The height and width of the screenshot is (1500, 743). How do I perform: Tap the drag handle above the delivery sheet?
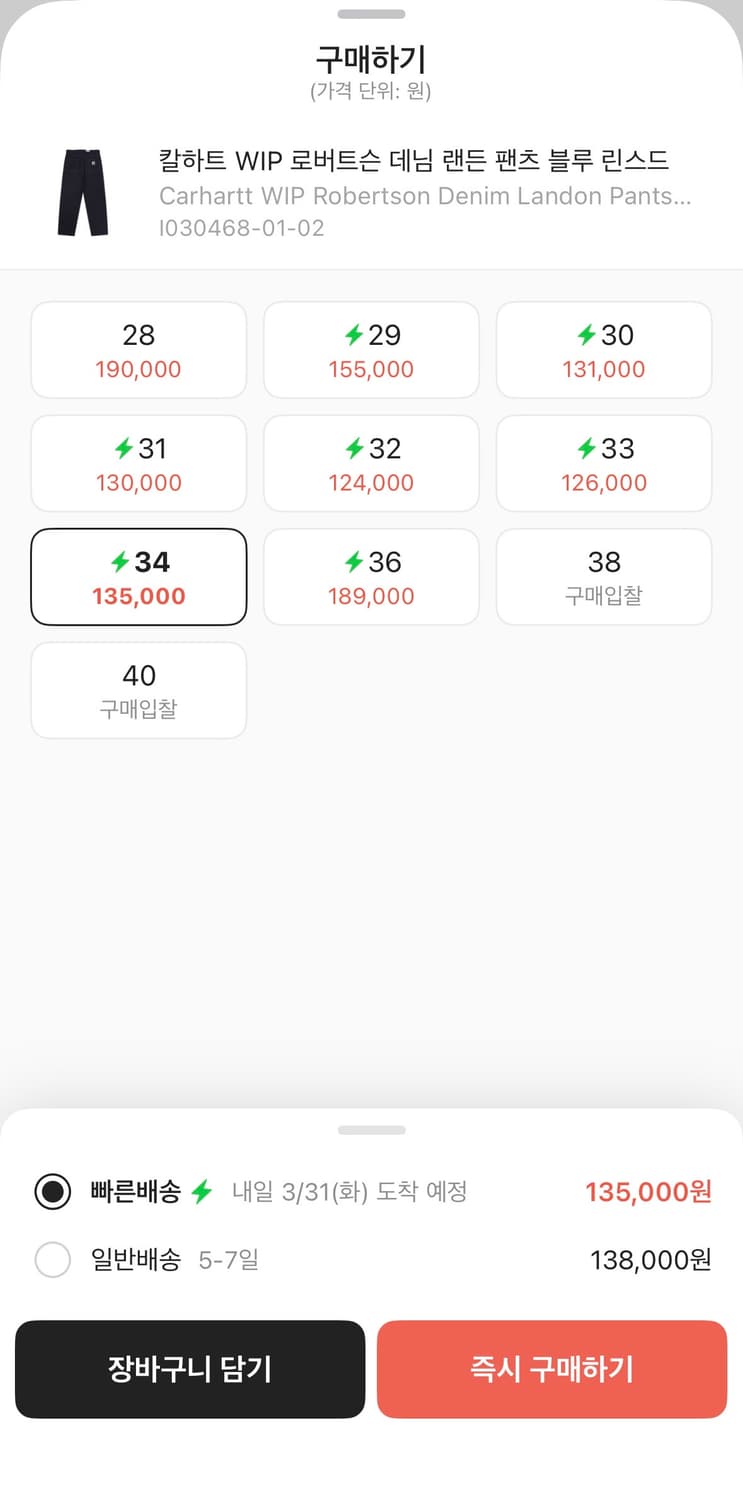tap(371, 1129)
